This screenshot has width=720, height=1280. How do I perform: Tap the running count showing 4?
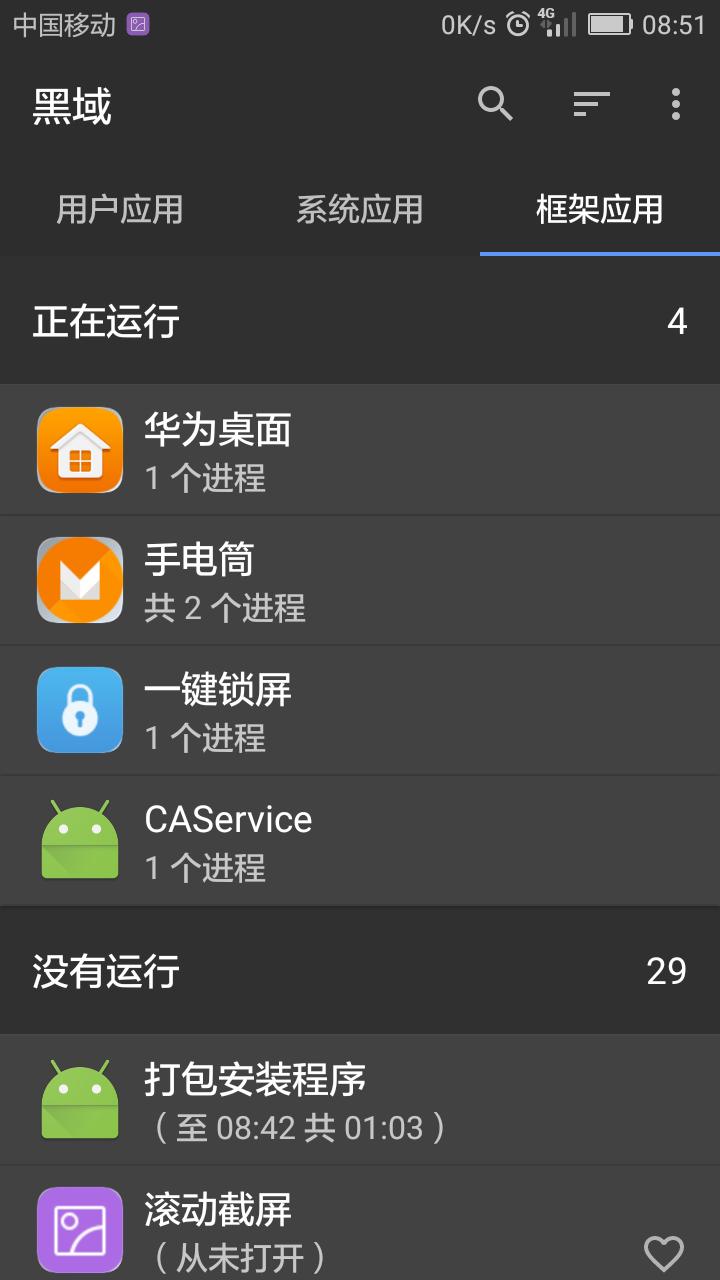pyautogui.click(x=678, y=322)
